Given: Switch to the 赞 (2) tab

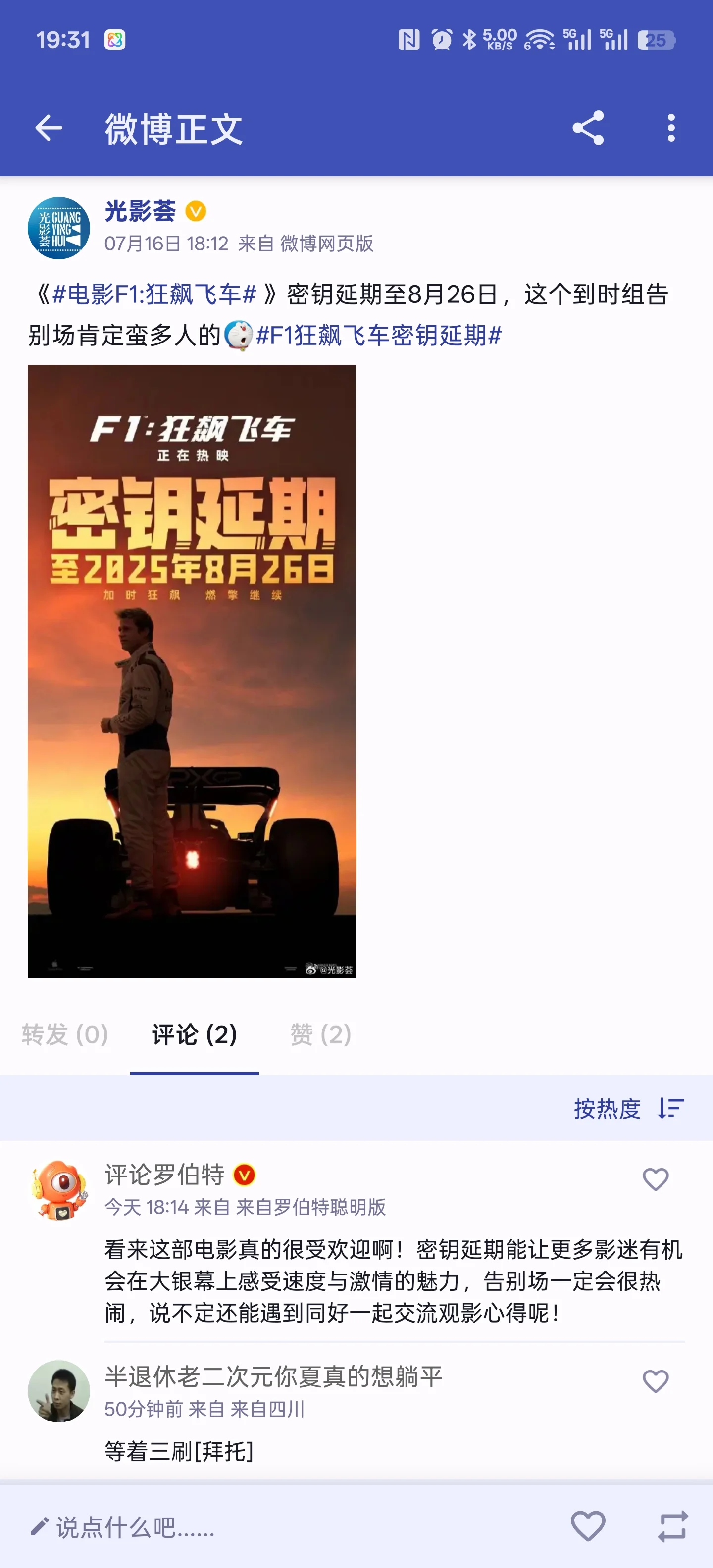Looking at the screenshot, I should pyautogui.click(x=321, y=1035).
